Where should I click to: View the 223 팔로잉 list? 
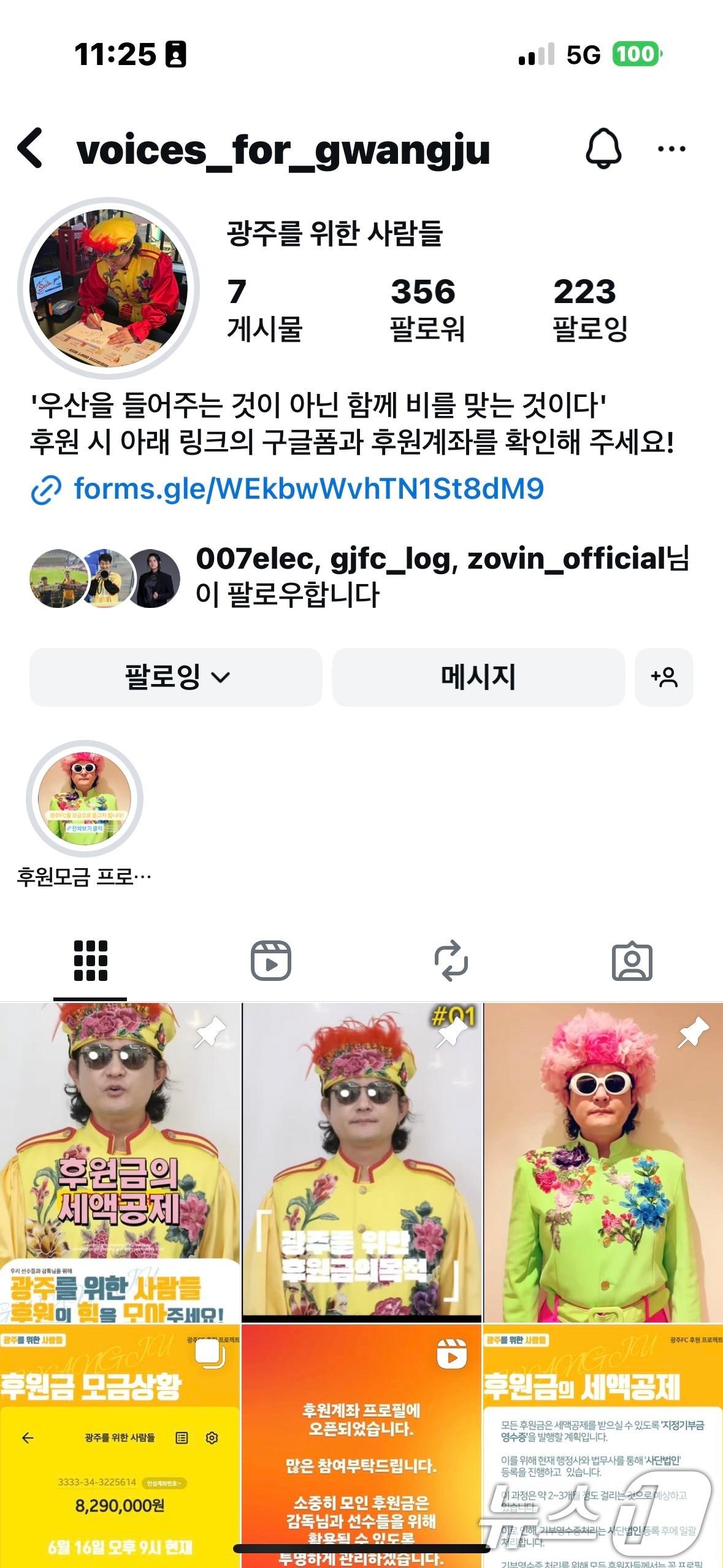tap(591, 310)
